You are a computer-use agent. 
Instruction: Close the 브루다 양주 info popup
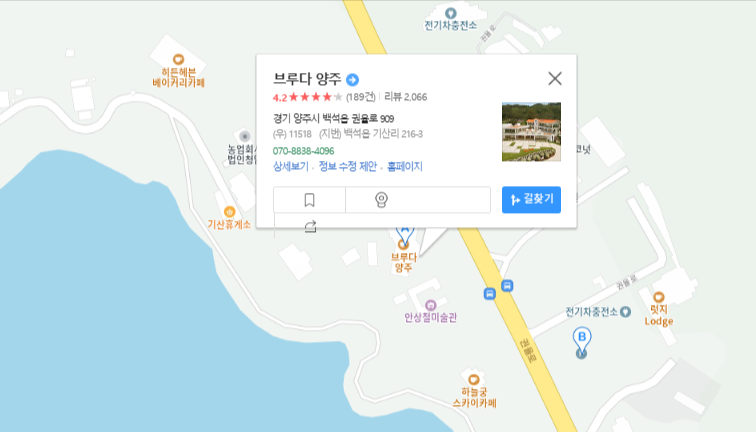[555, 79]
